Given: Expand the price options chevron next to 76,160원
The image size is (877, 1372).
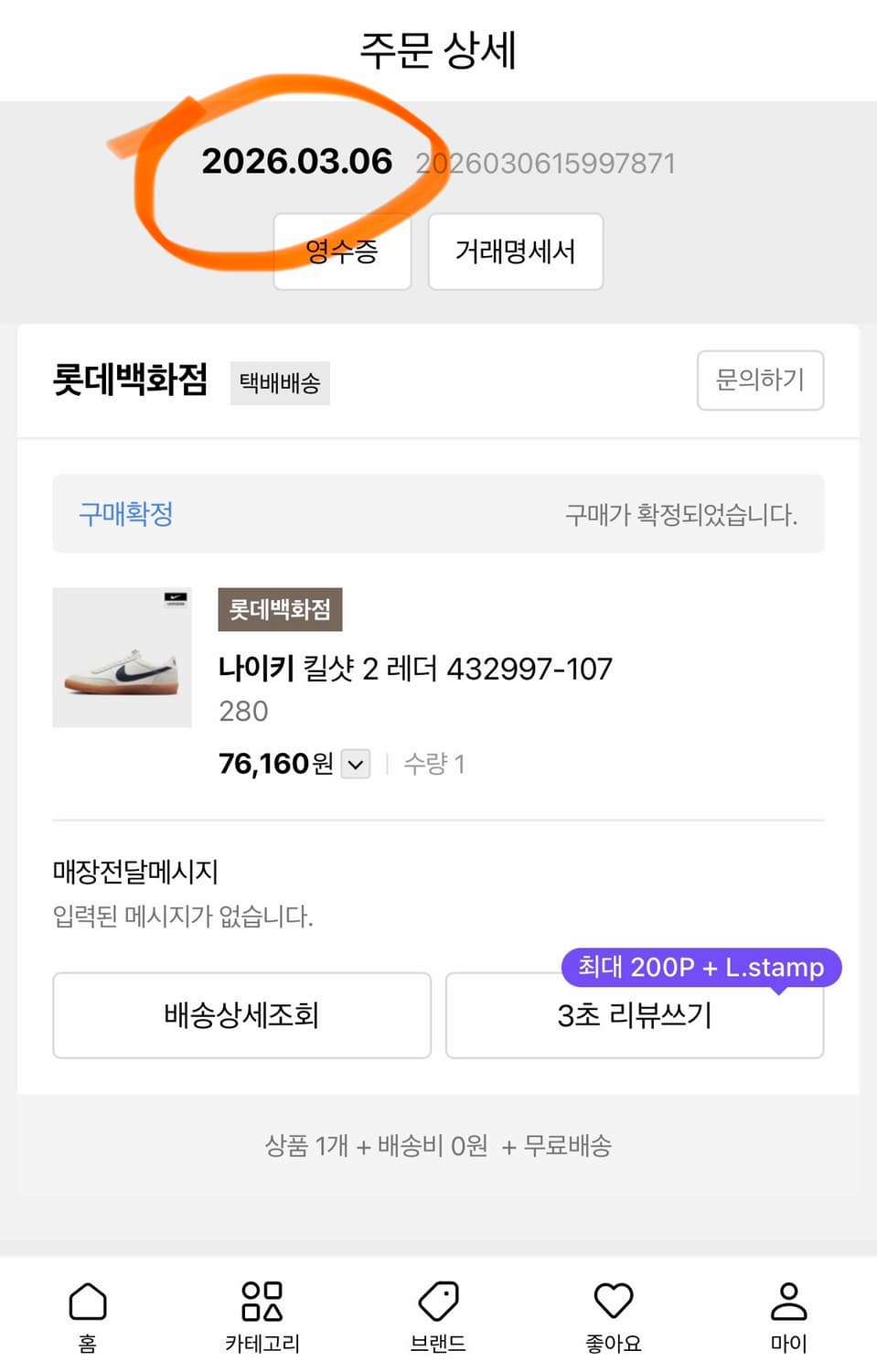Looking at the screenshot, I should (354, 764).
